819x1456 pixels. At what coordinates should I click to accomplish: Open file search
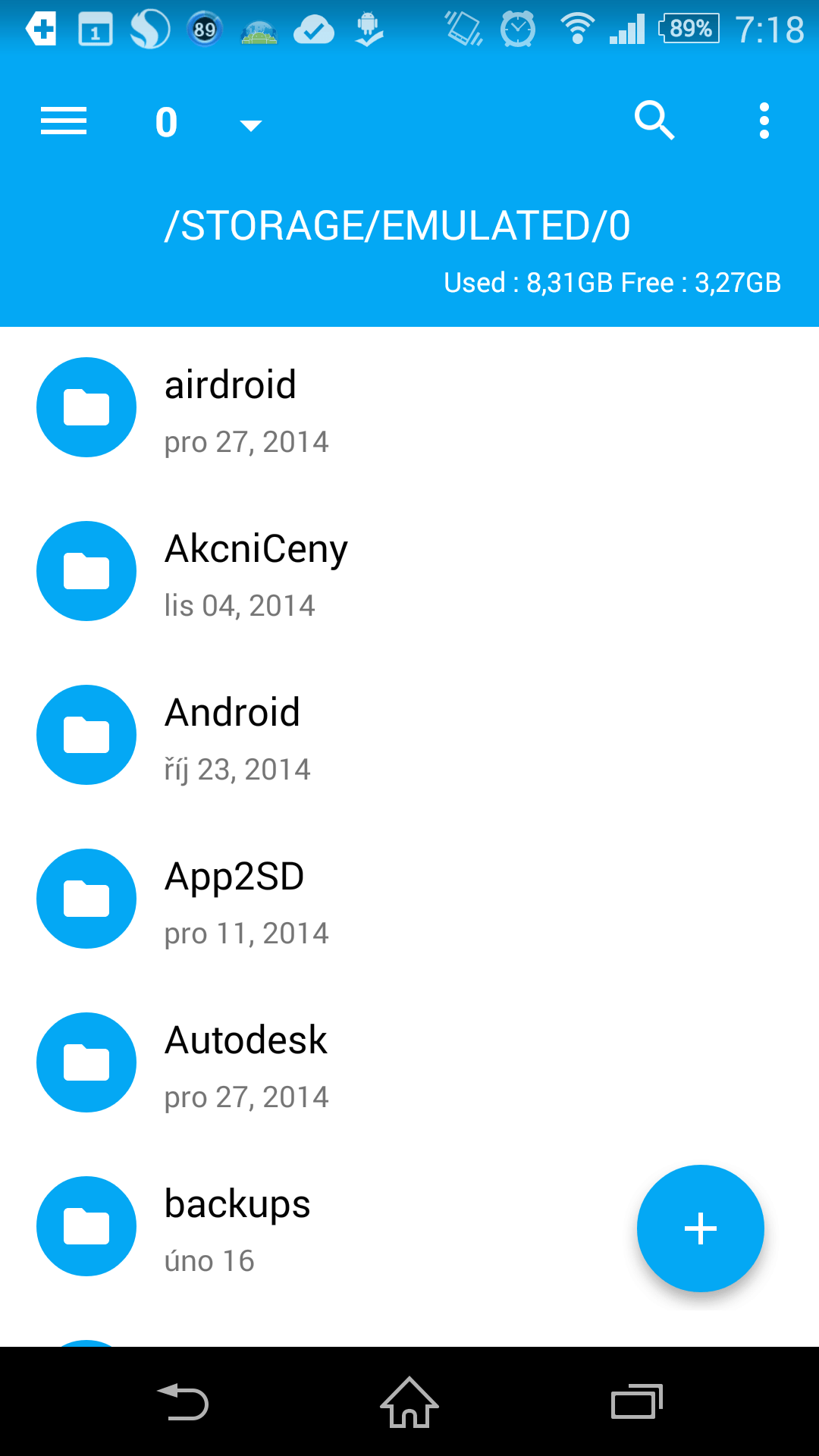point(654,121)
